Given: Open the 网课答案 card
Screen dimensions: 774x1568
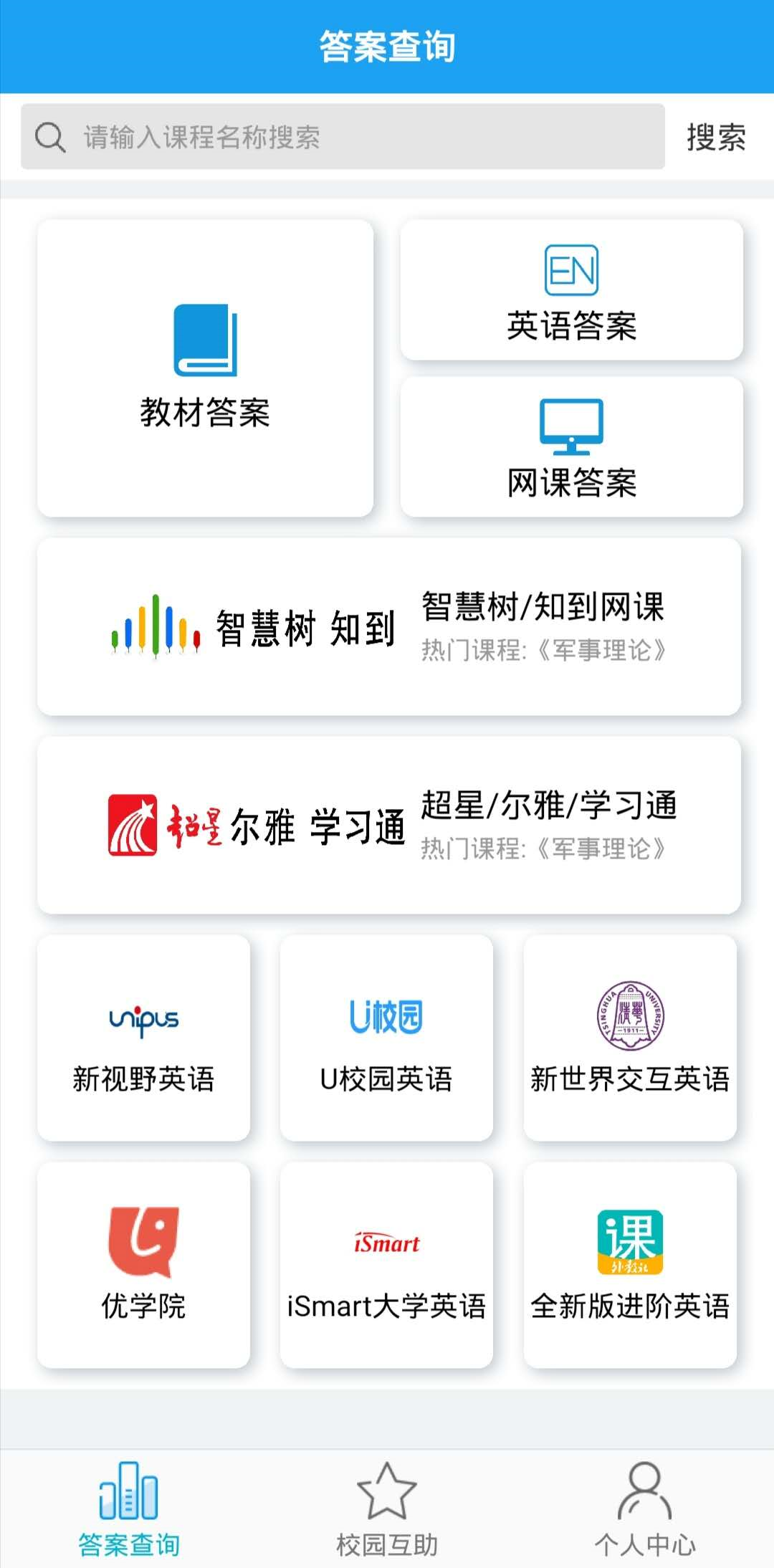Looking at the screenshot, I should pos(571,446).
